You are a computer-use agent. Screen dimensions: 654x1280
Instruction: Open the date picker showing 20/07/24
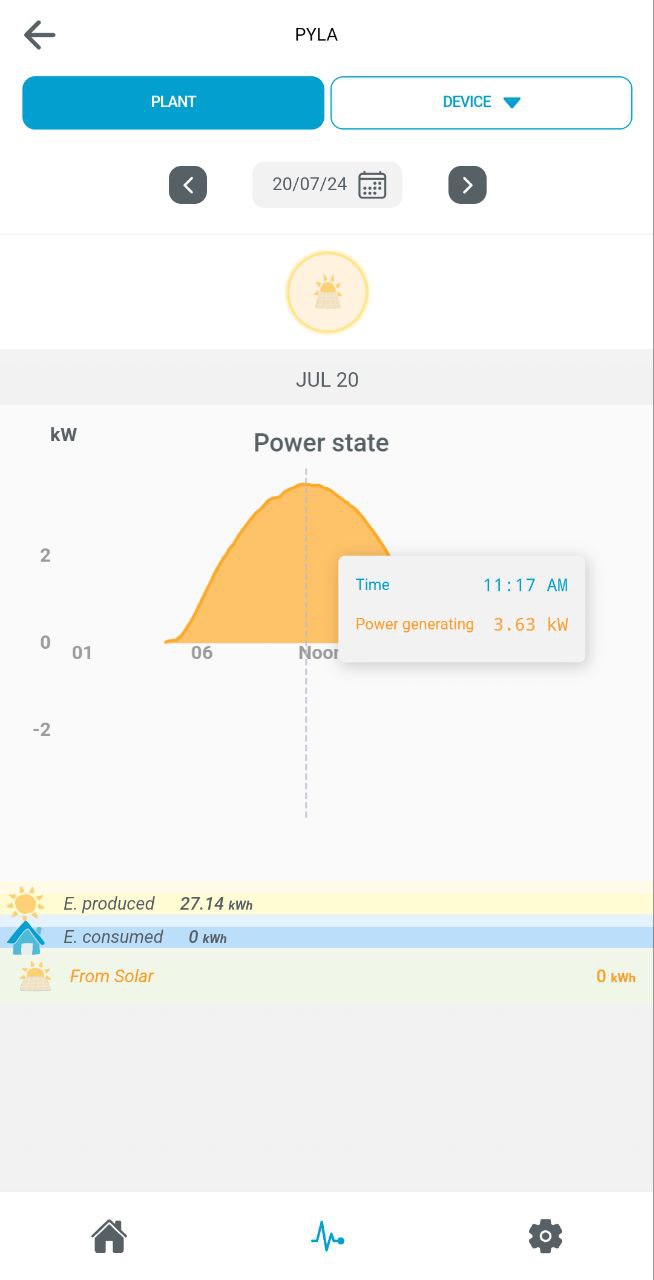(327, 185)
